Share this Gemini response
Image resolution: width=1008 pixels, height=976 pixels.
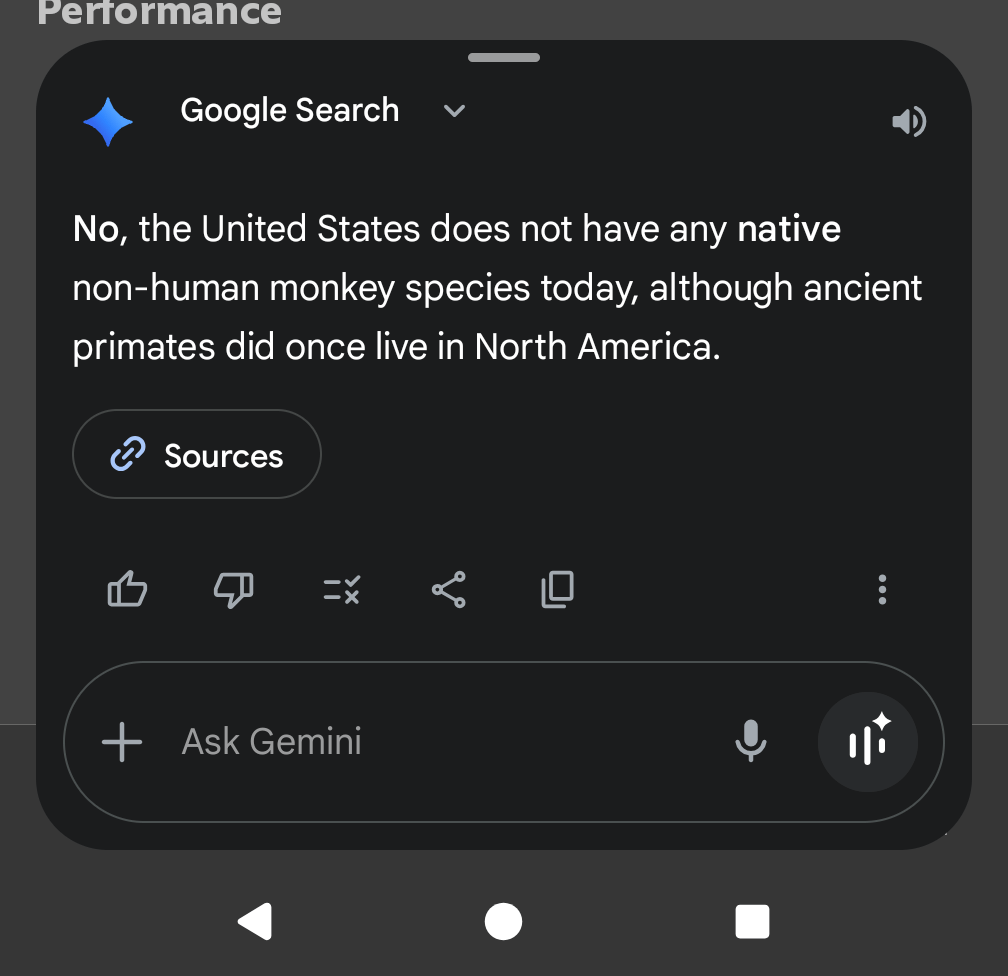pos(449,590)
